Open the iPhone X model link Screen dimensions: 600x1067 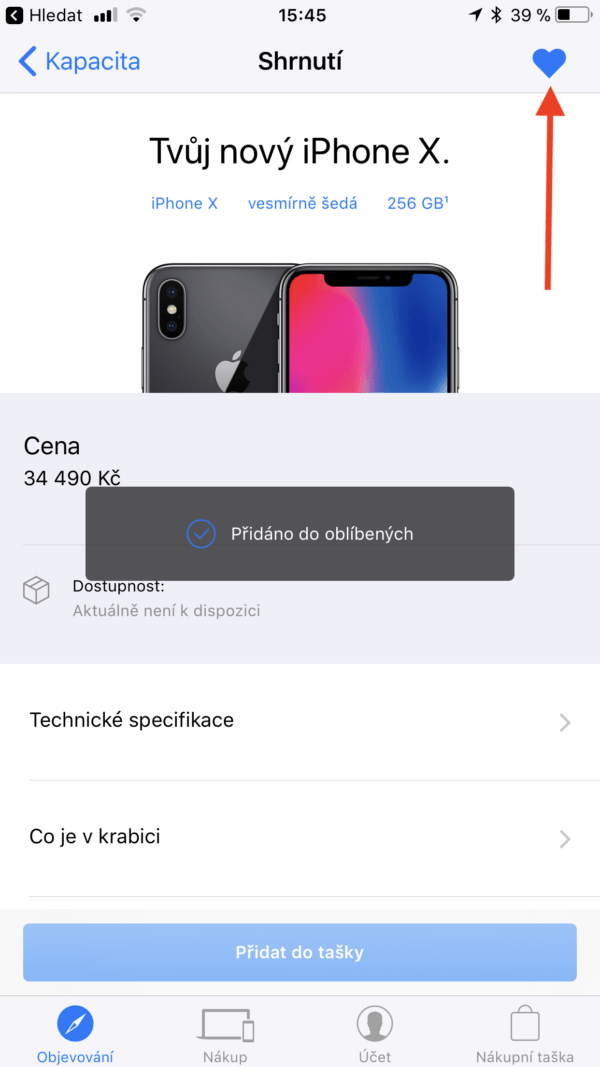pos(184,203)
